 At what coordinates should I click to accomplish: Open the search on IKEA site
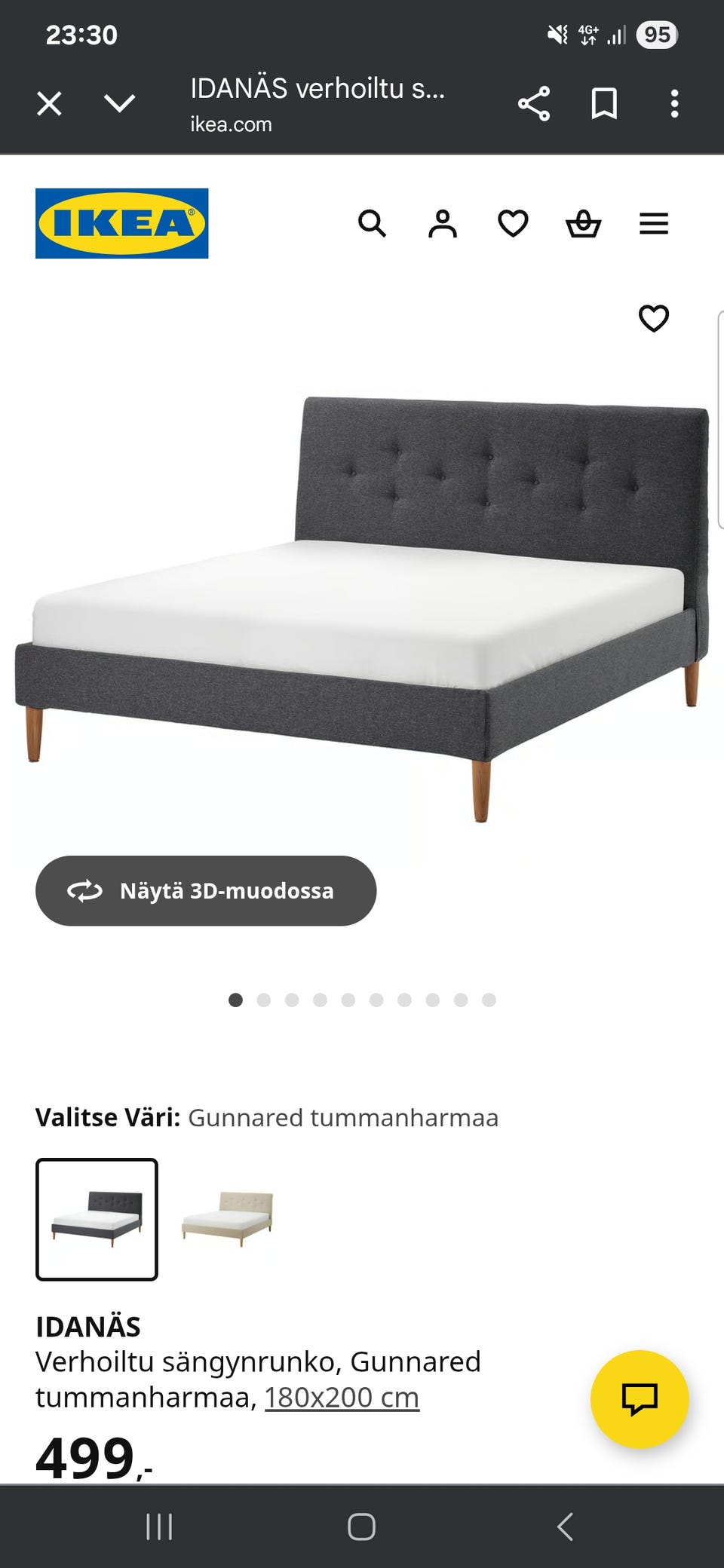click(373, 223)
